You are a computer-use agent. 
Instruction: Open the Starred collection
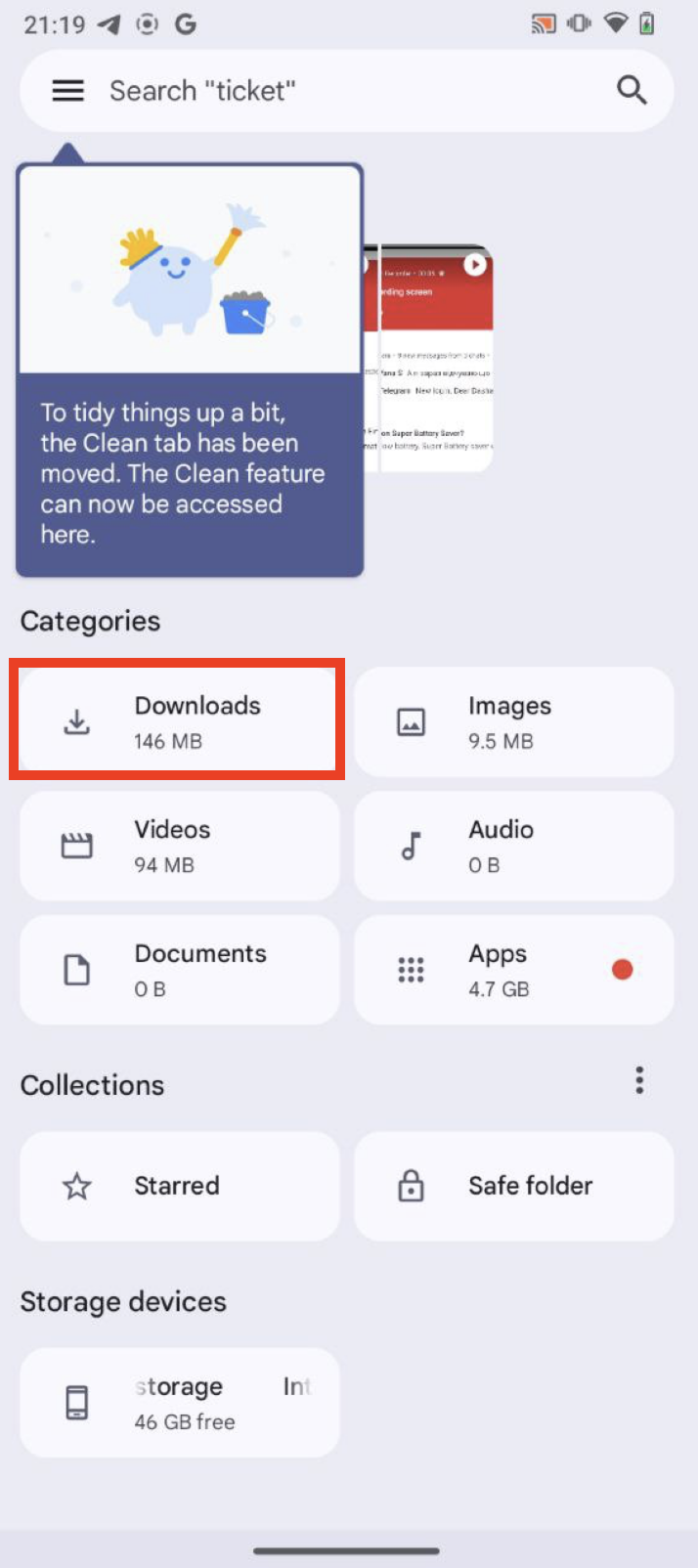coord(180,1186)
